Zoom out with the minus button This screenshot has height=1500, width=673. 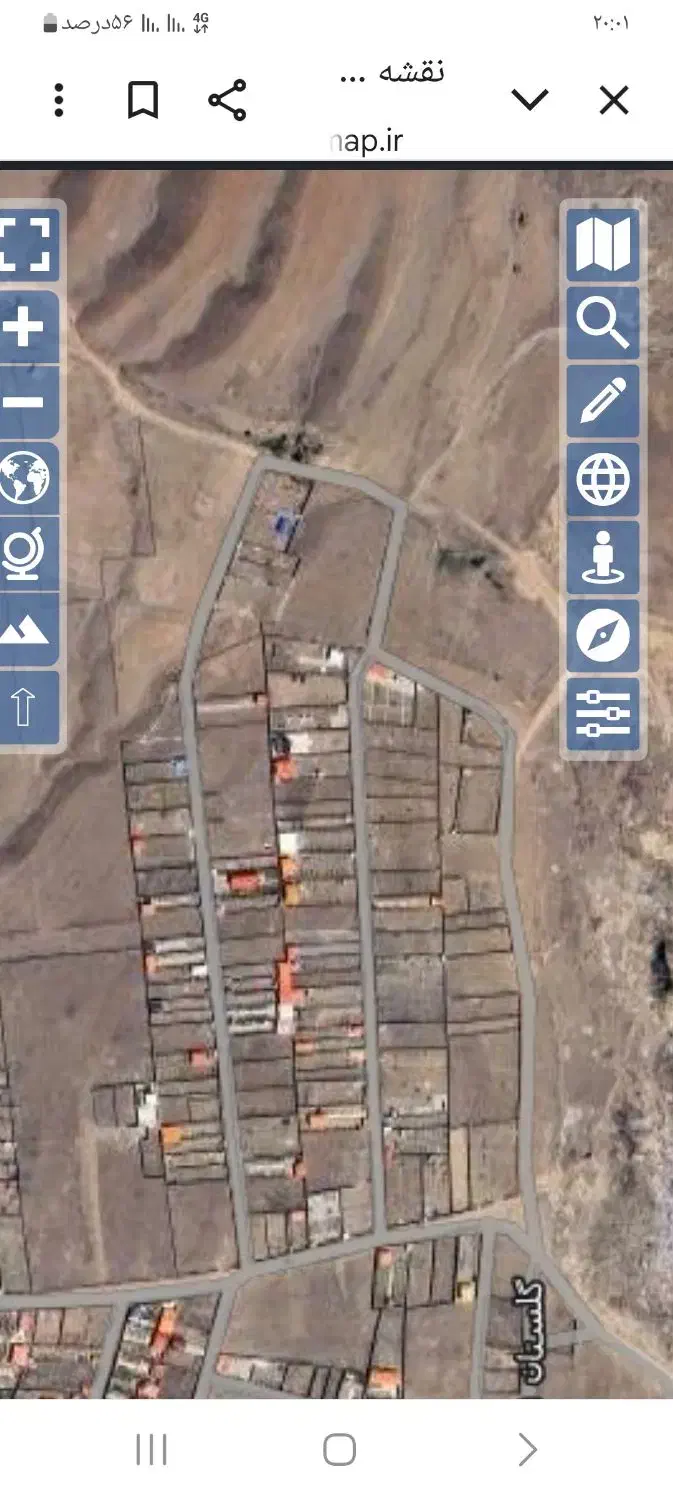tap(25, 403)
